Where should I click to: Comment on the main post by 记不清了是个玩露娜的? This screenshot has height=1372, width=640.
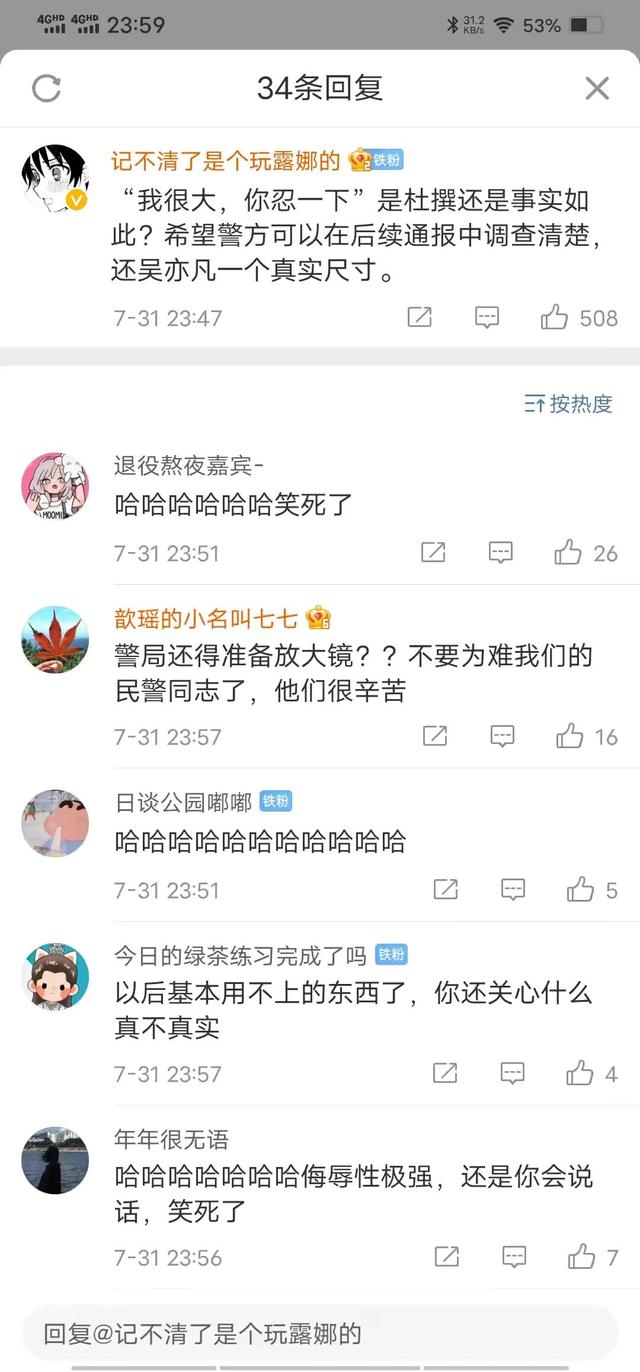point(487,318)
